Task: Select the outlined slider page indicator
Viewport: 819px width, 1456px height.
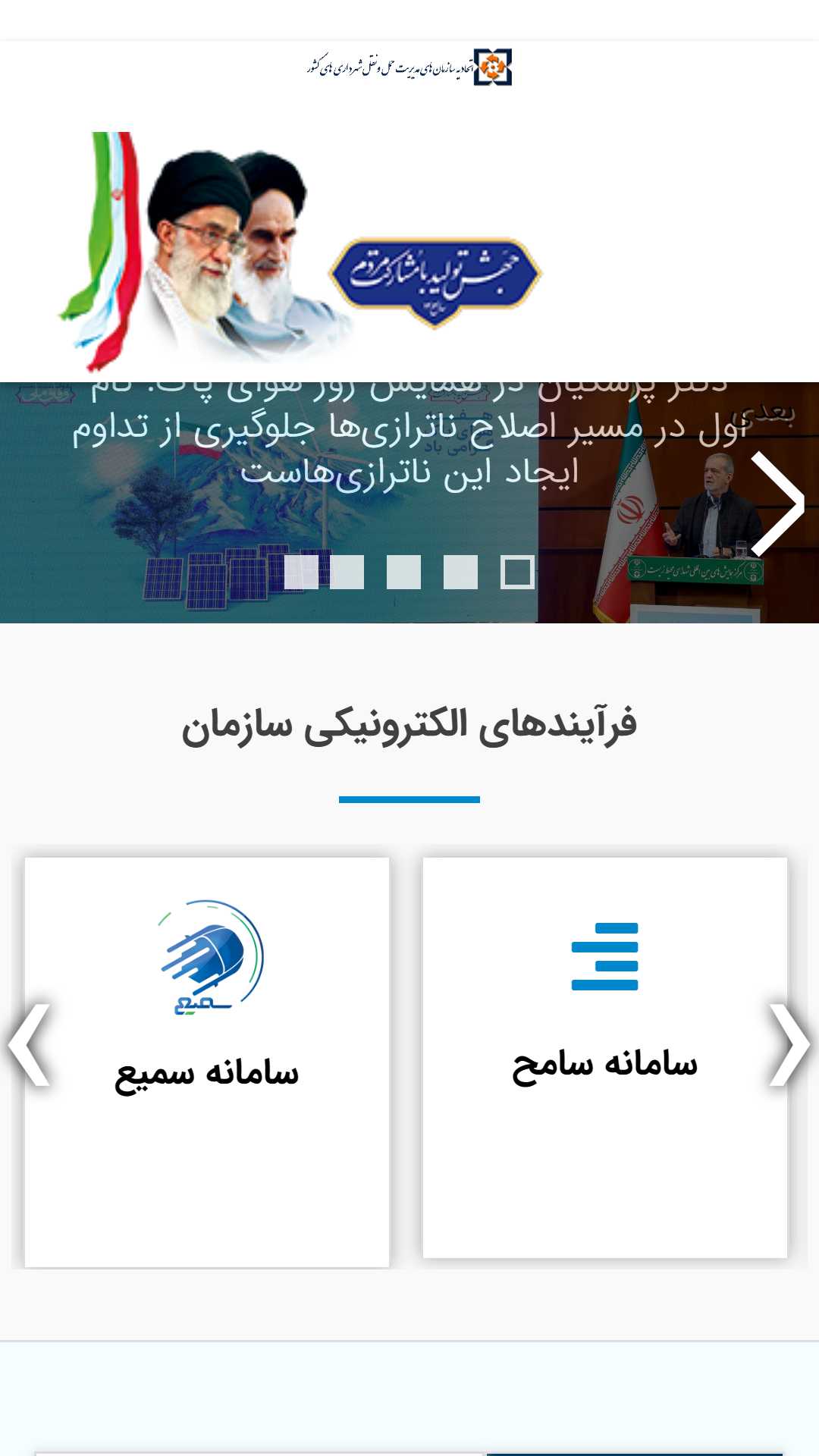Action: coord(517,573)
